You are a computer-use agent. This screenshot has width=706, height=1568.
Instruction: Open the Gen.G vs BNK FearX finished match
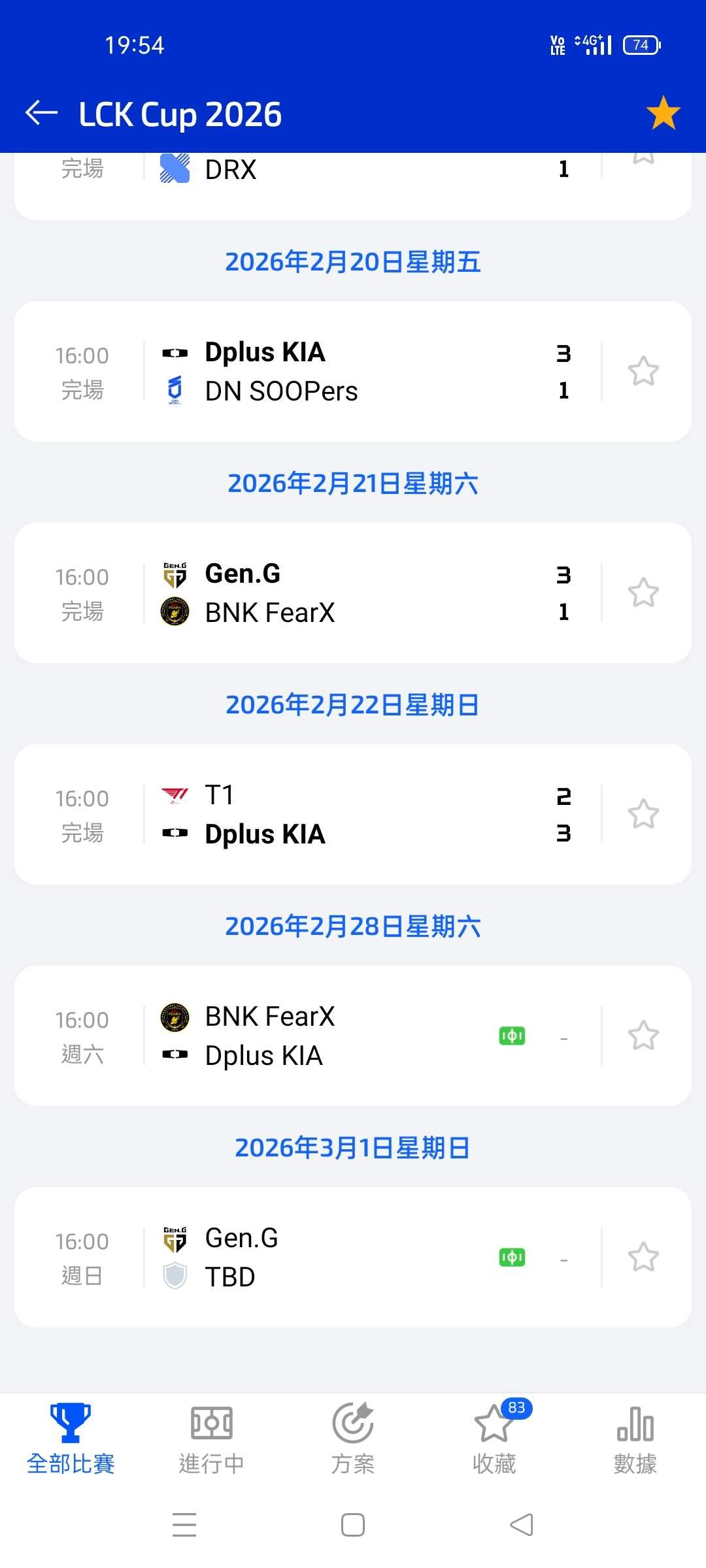point(353,593)
